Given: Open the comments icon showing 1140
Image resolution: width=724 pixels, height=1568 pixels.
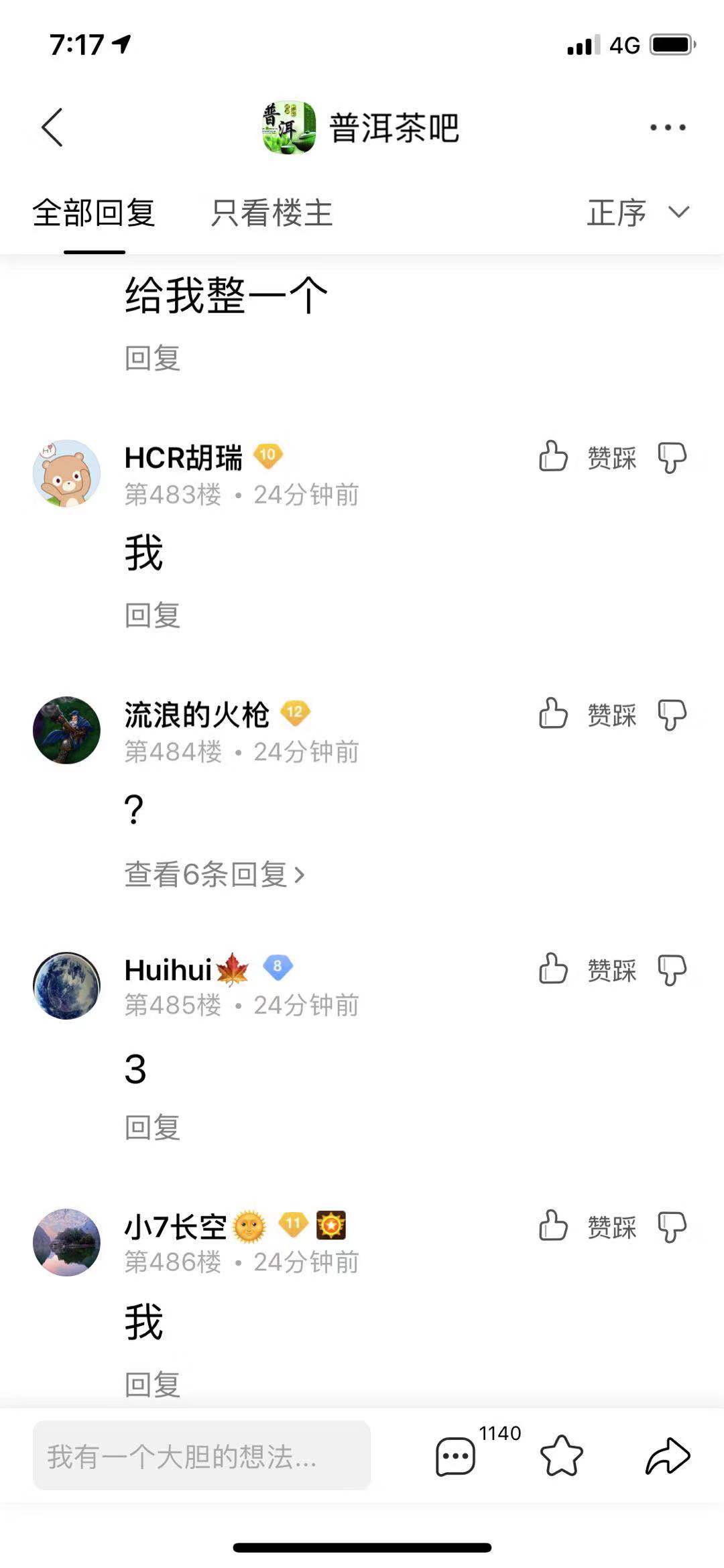Looking at the screenshot, I should (456, 1455).
